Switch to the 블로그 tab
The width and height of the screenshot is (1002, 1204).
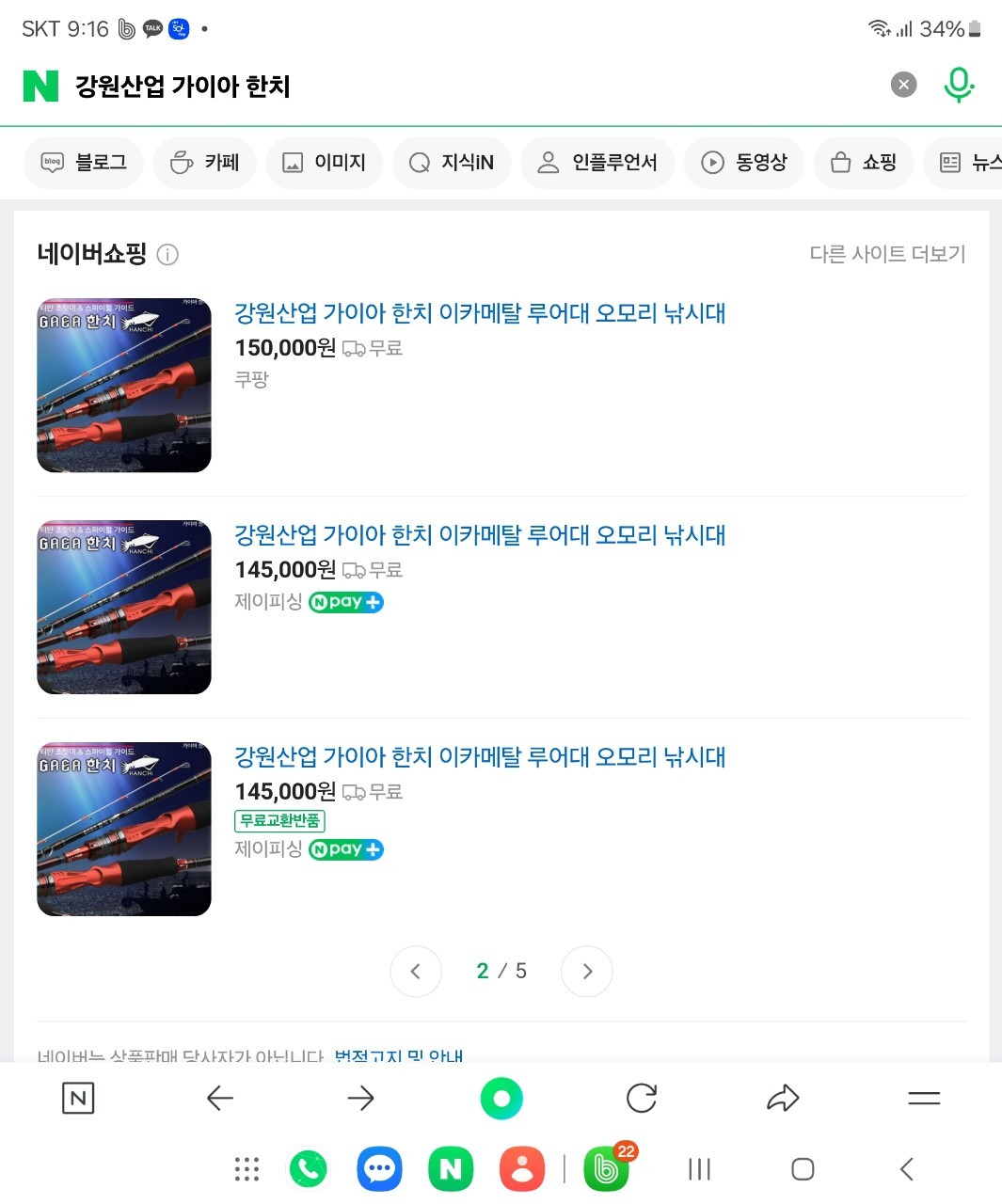click(x=84, y=163)
